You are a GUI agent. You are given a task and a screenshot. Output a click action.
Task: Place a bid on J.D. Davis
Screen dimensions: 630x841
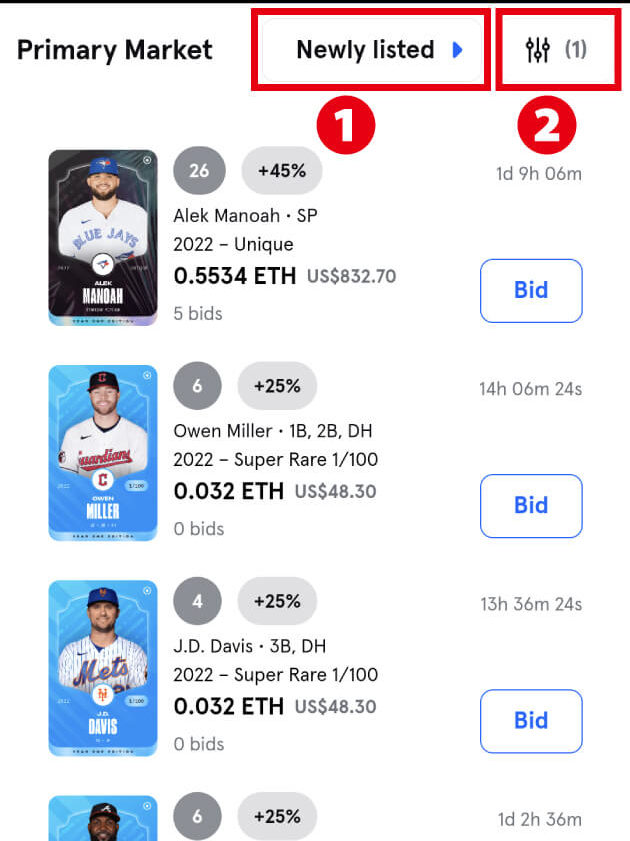click(531, 720)
